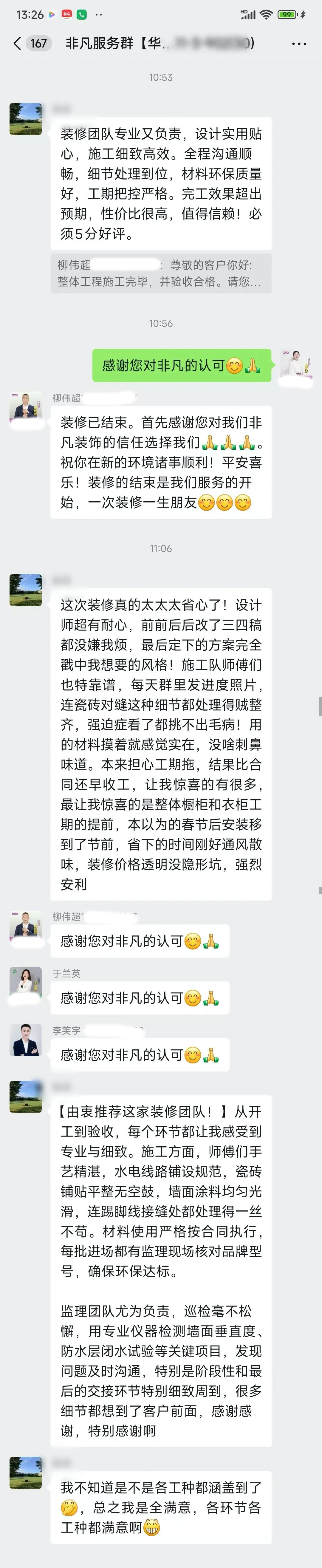Open the quoted 柳伟超 message under the first review
The image size is (322, 1568).
point(161,273)
